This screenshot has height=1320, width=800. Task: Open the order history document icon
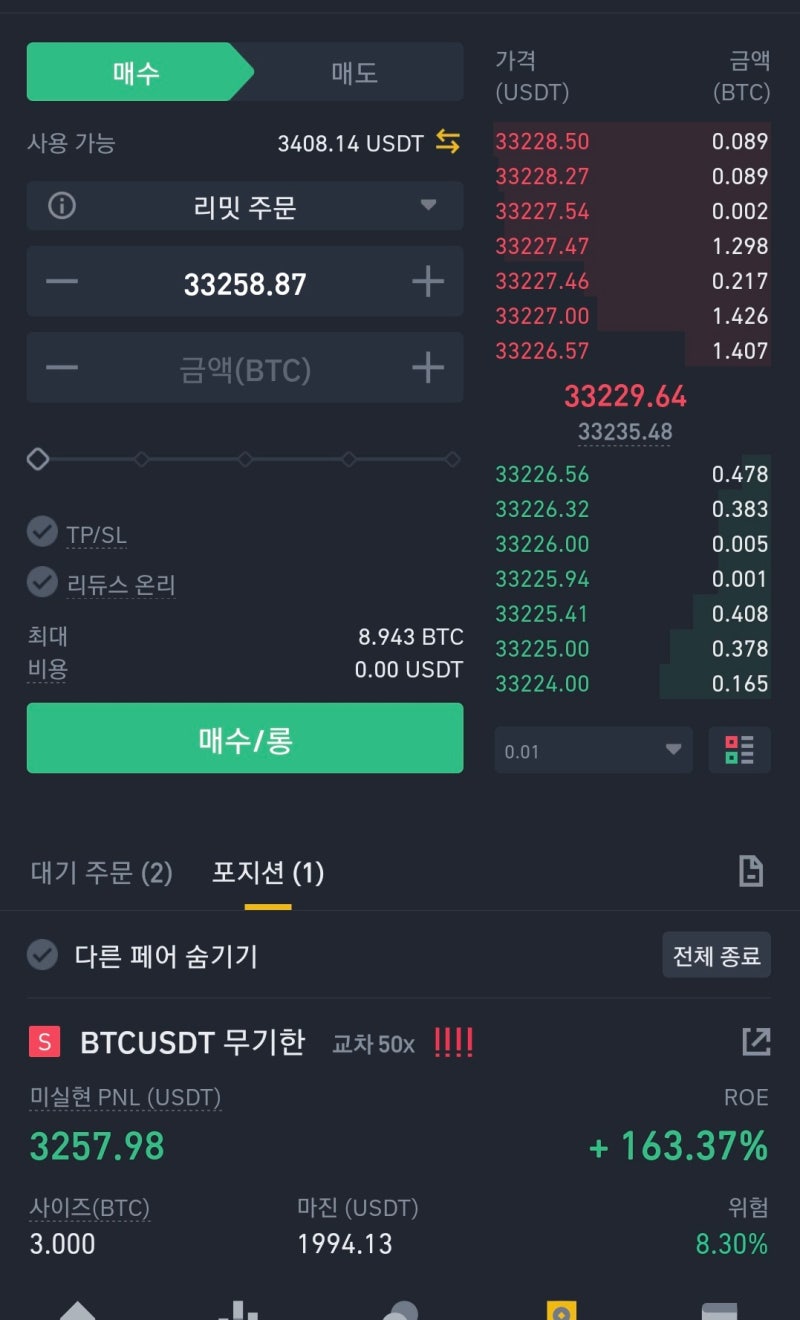[x=750, y=872]
